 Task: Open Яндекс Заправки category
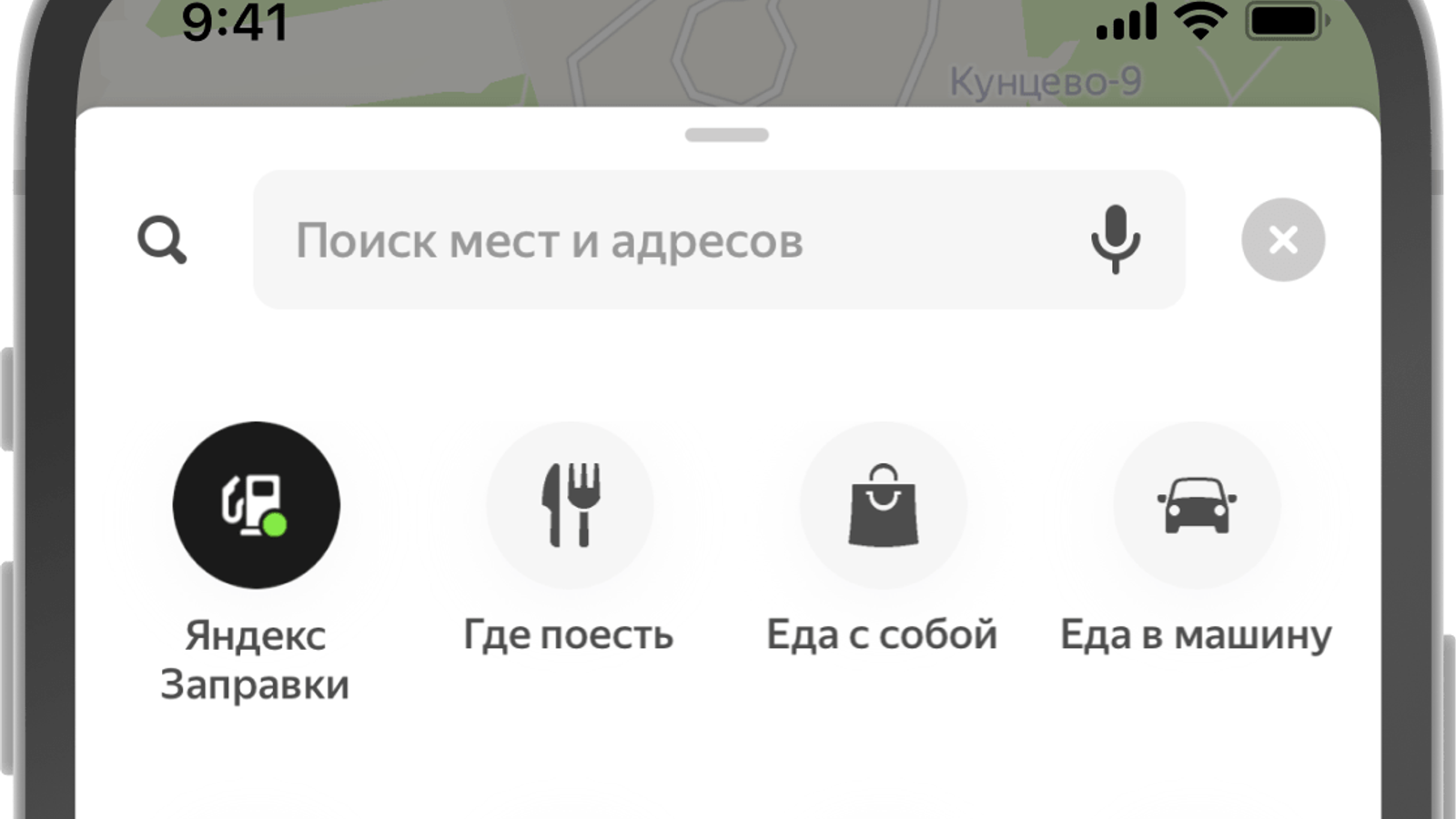(x=256, y=505)
